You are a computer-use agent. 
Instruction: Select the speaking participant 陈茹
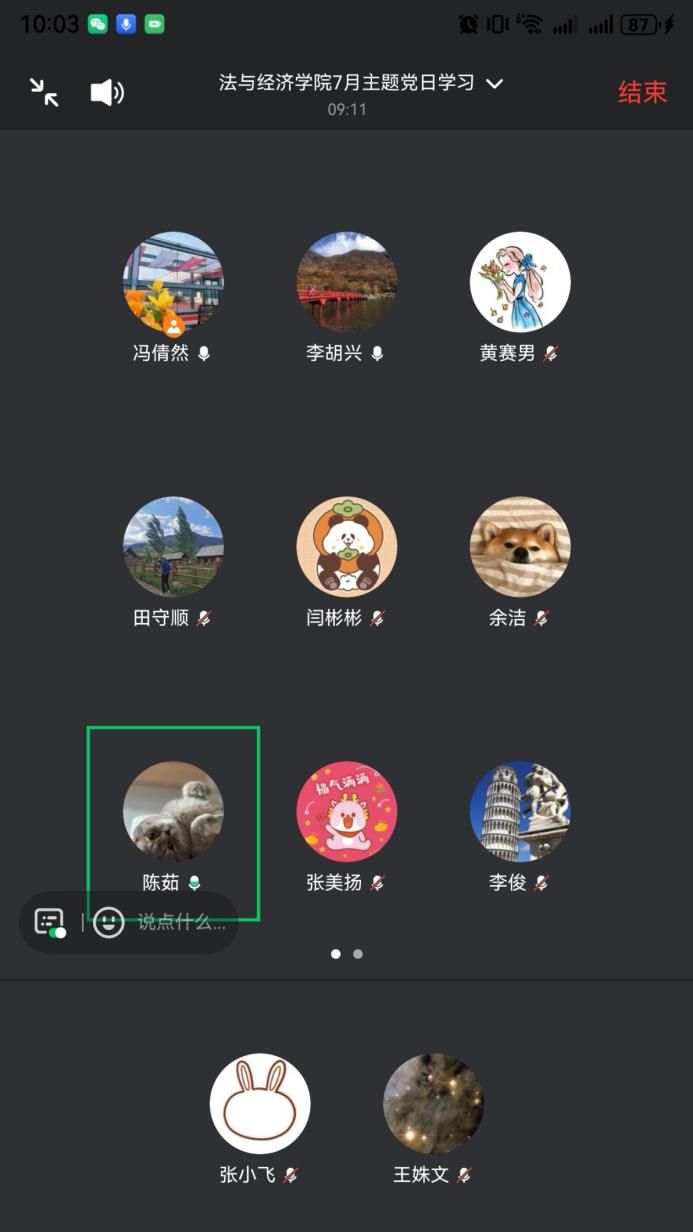coord(173,812)
